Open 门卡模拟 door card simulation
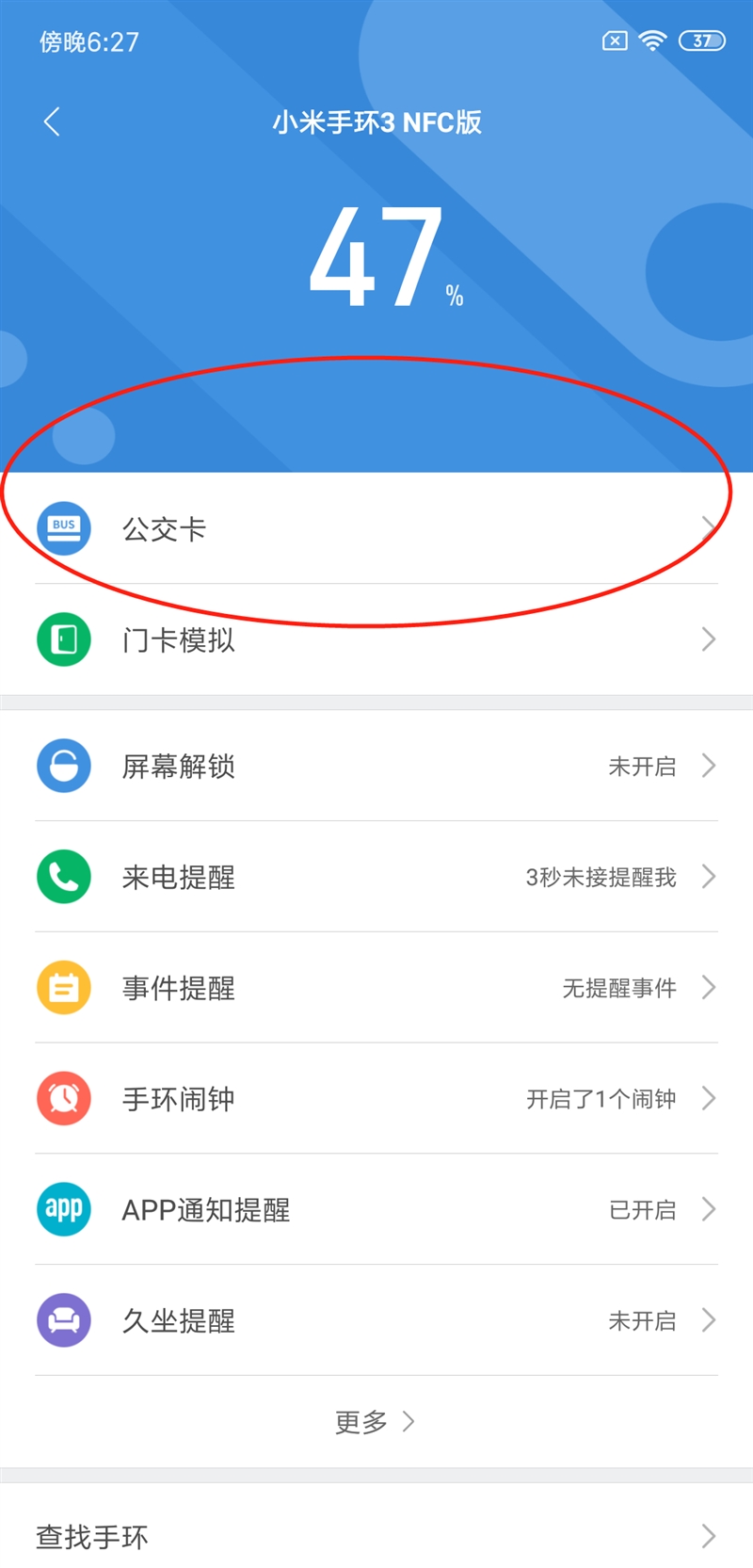The image size is (753, 1568). (x=376, y=639)
